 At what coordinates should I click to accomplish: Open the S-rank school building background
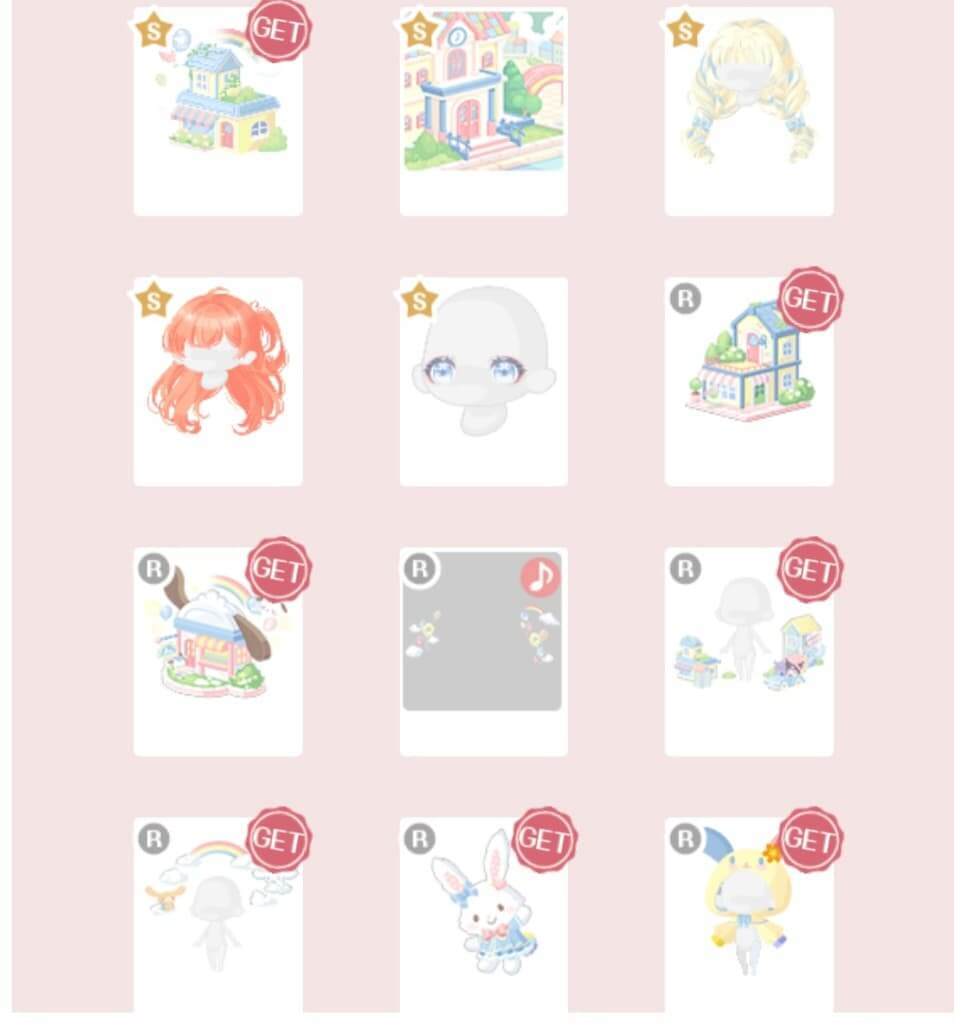[x=483, y=110]
